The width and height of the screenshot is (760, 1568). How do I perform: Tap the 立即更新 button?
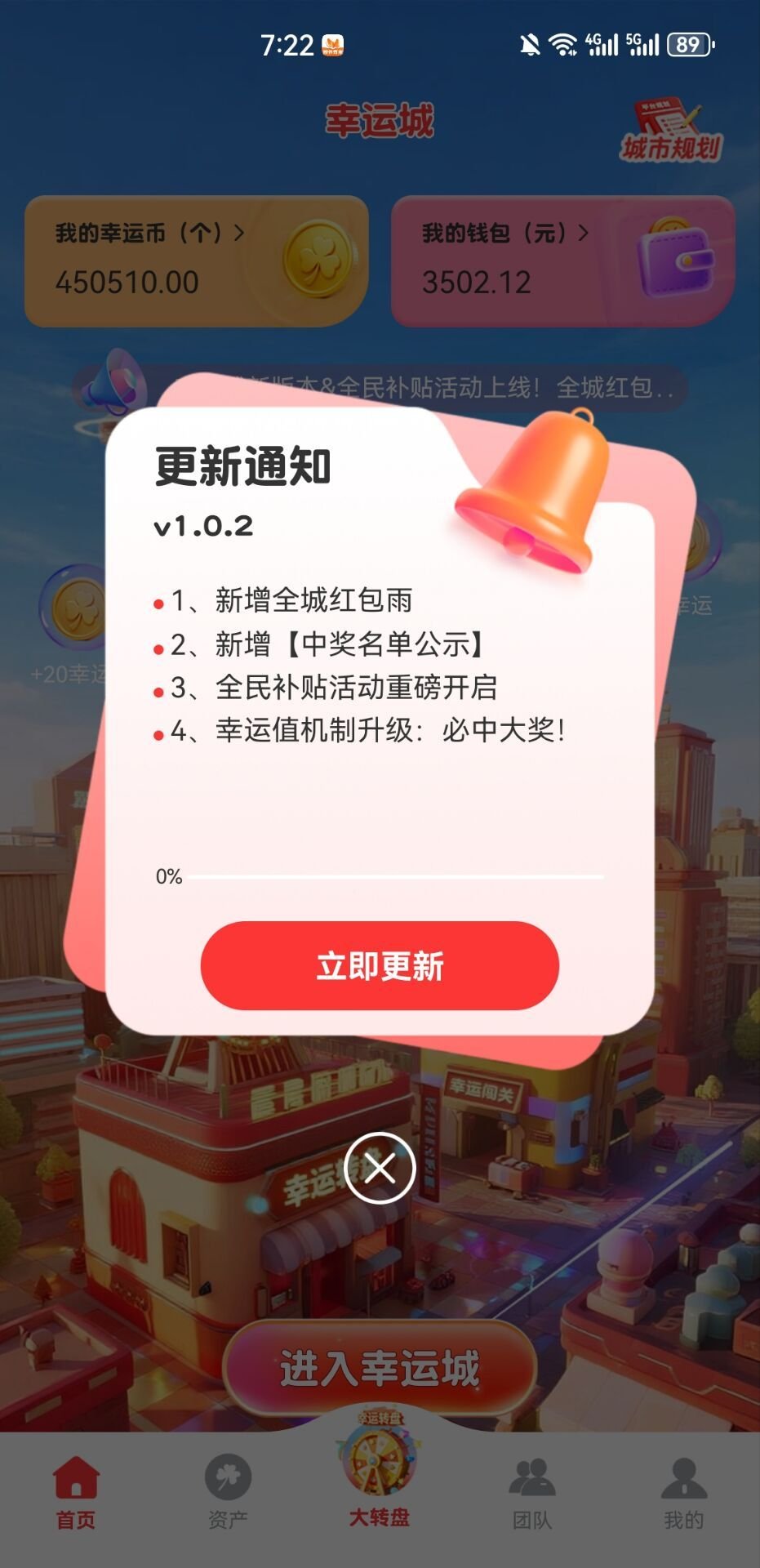[x=380, y=966]
